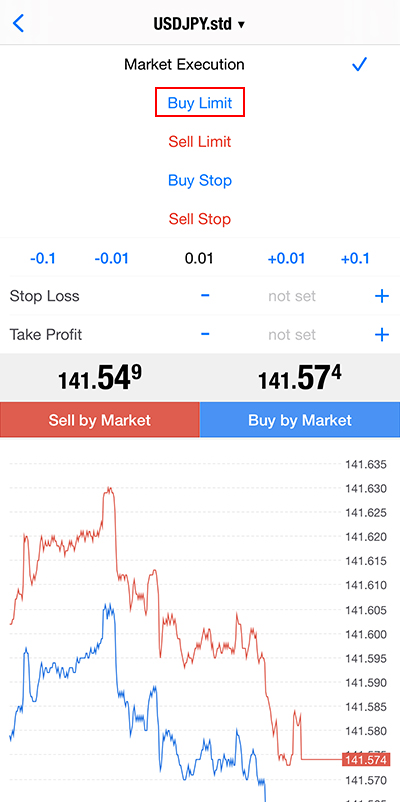Viewport: 400px width, 802px height.
Task: Tap the plus for Stop Loss
Action: click(382, 296)
